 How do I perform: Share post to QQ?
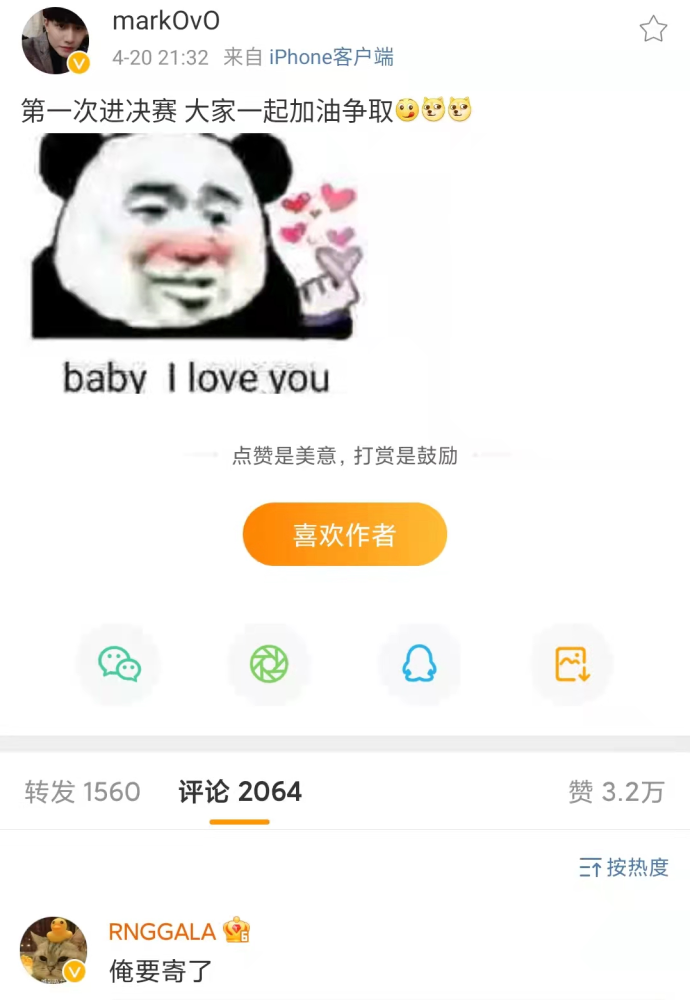click(x=419, y=664)
